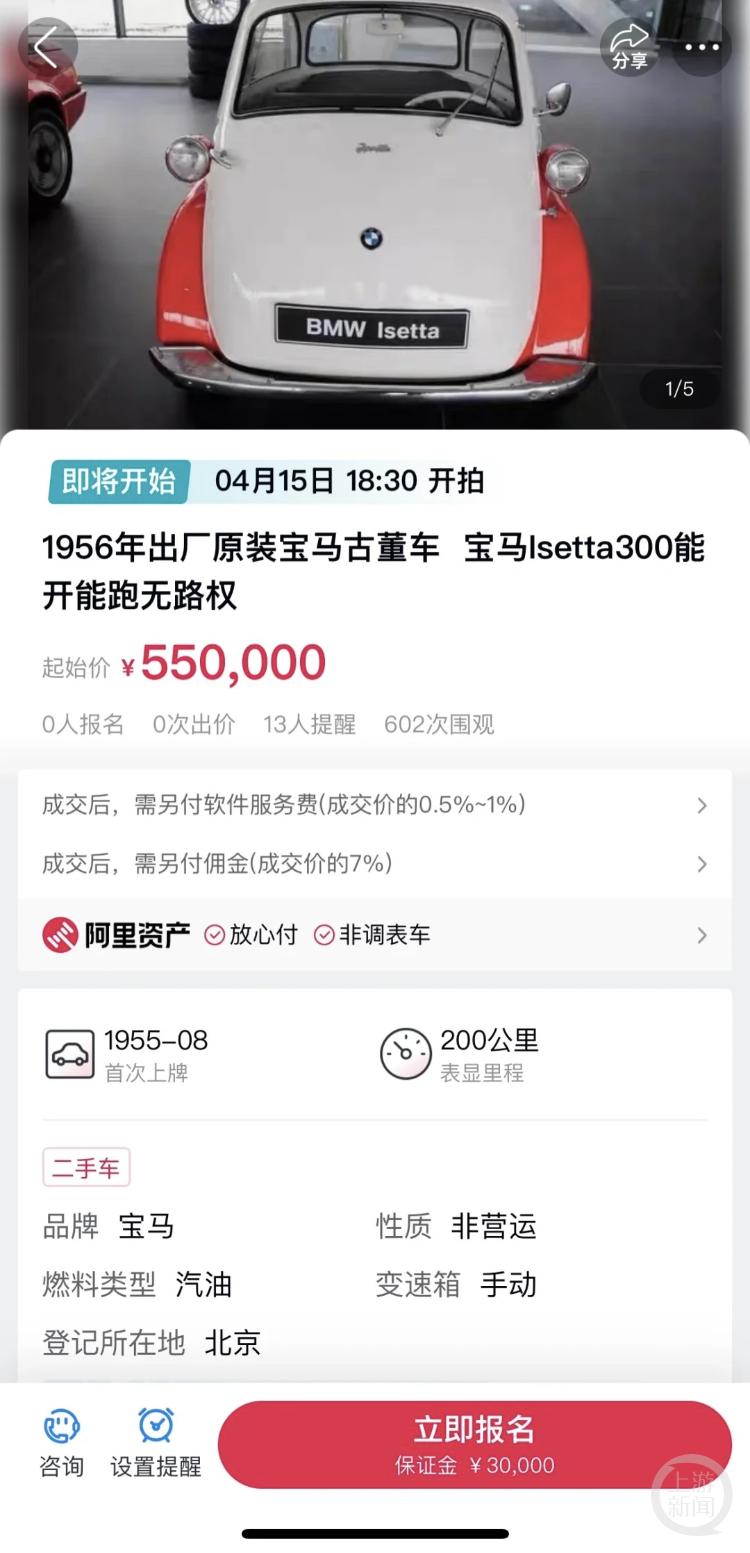View the 7% commission details

[x=374, y=864]
